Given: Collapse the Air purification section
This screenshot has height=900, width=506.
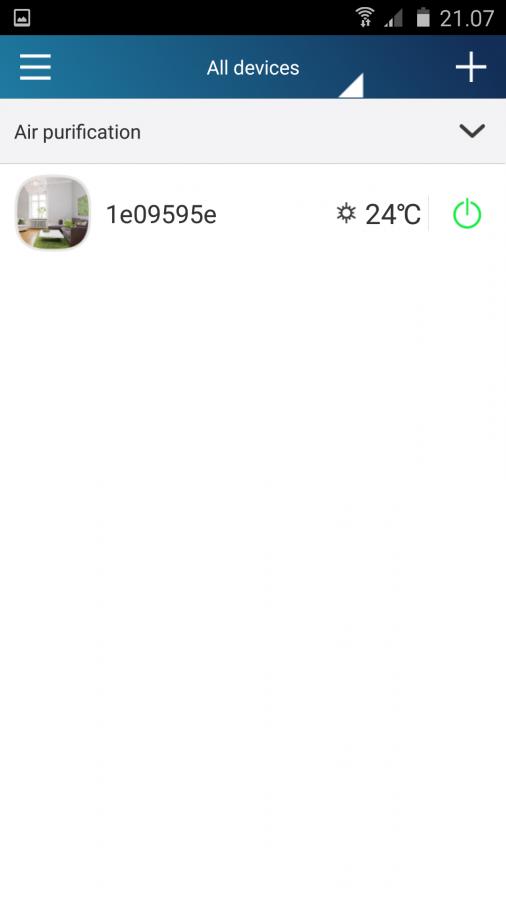Looking at the screenshot, I should (x=472, y=131).
